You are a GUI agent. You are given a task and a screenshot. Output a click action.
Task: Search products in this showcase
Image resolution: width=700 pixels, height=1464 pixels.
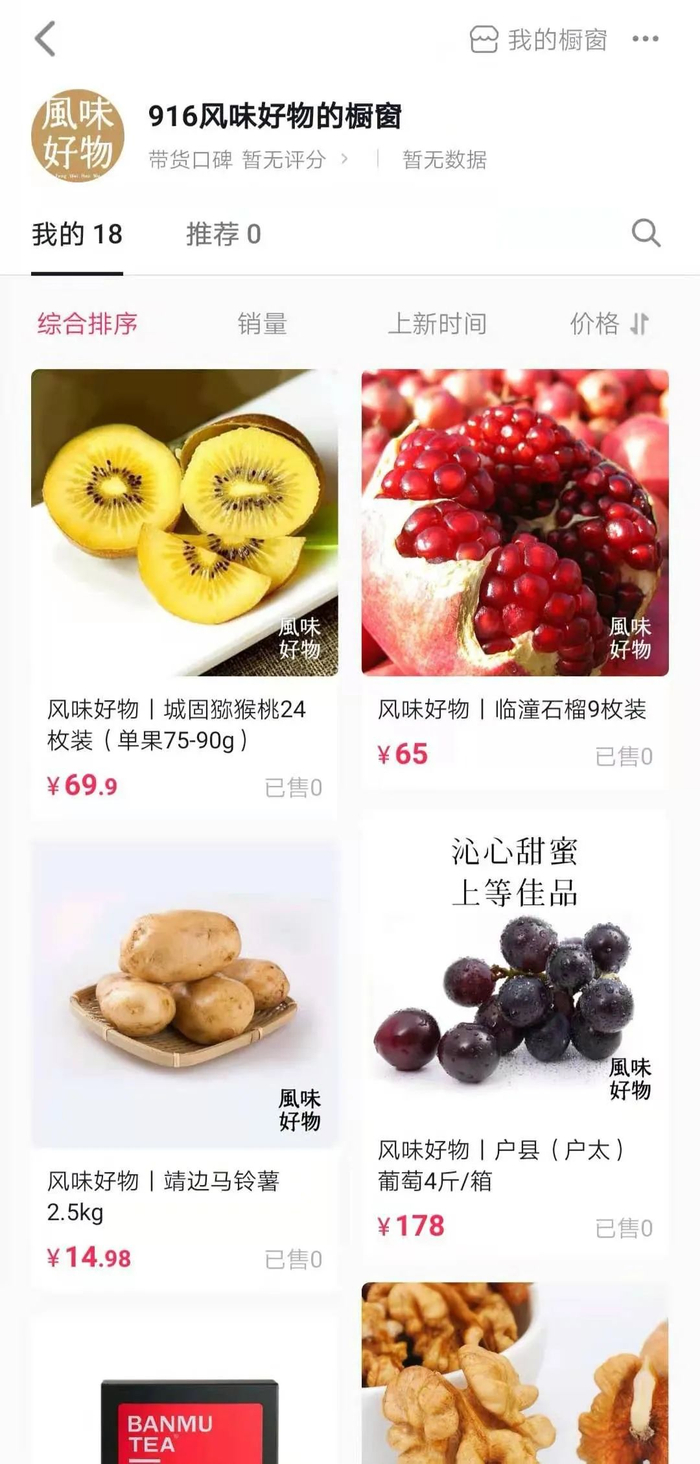pyautogui.click(x=646, y=233)
